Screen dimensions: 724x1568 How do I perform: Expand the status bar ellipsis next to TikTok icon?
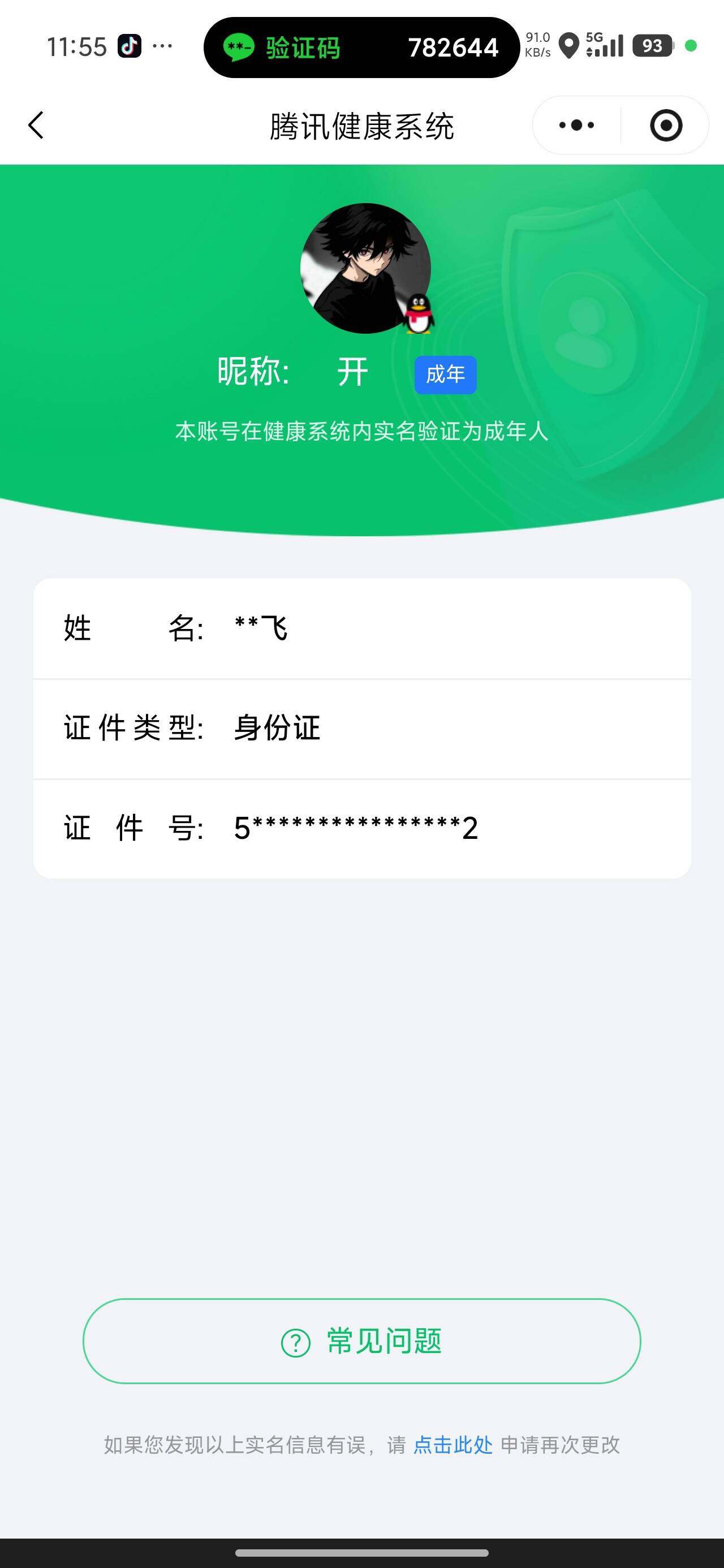pyautogui.click(x=161, y=46)
